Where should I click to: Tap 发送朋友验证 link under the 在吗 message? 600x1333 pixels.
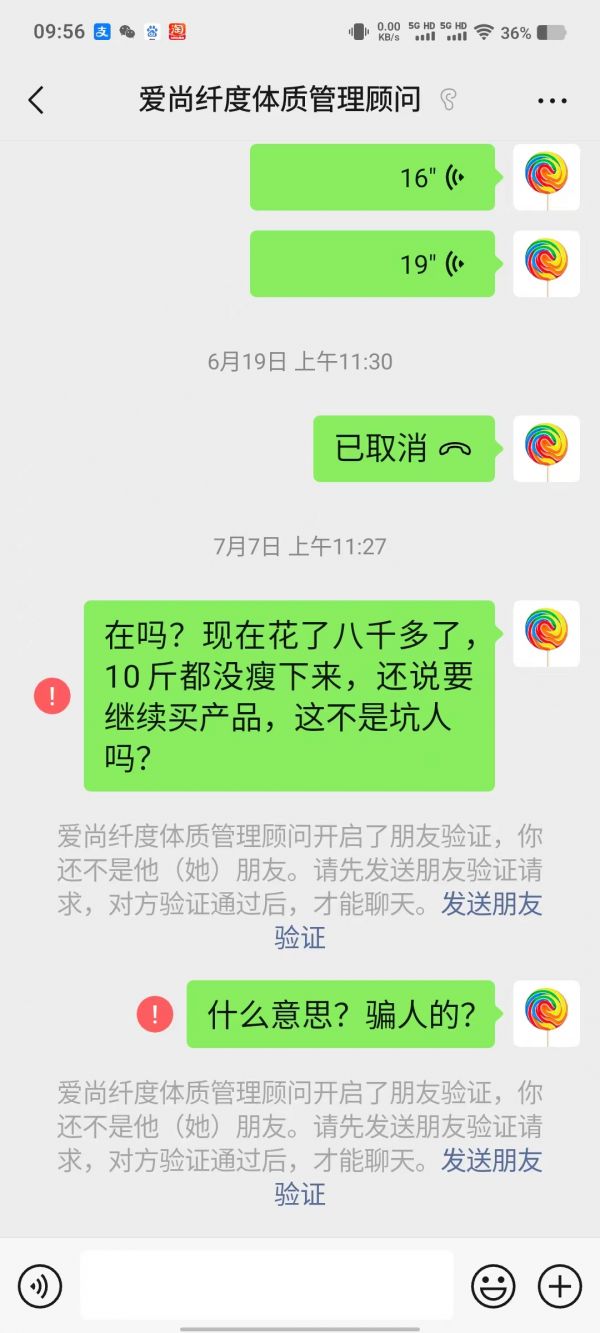click(491, 905)
